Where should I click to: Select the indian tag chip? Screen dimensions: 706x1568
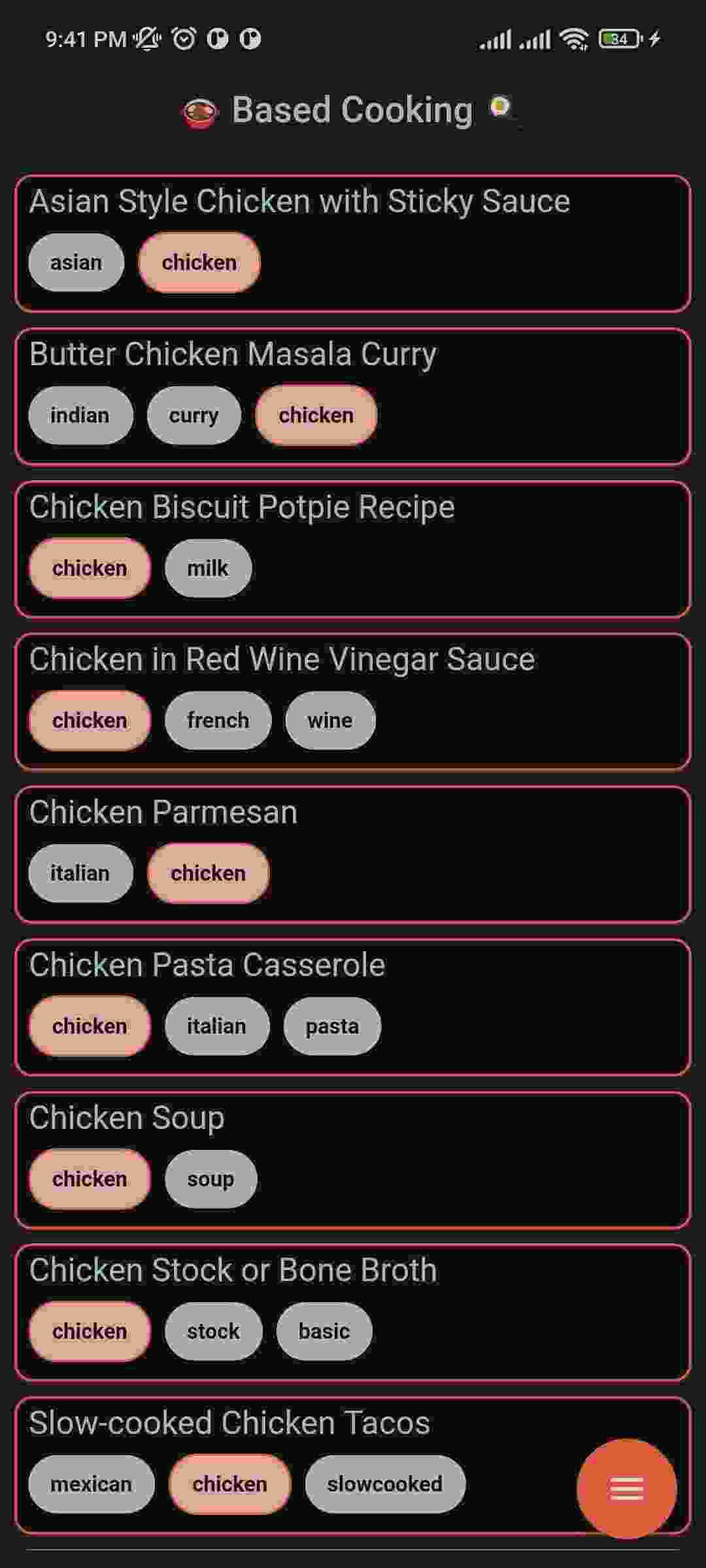pyautogui.click(x=80, y=416)
